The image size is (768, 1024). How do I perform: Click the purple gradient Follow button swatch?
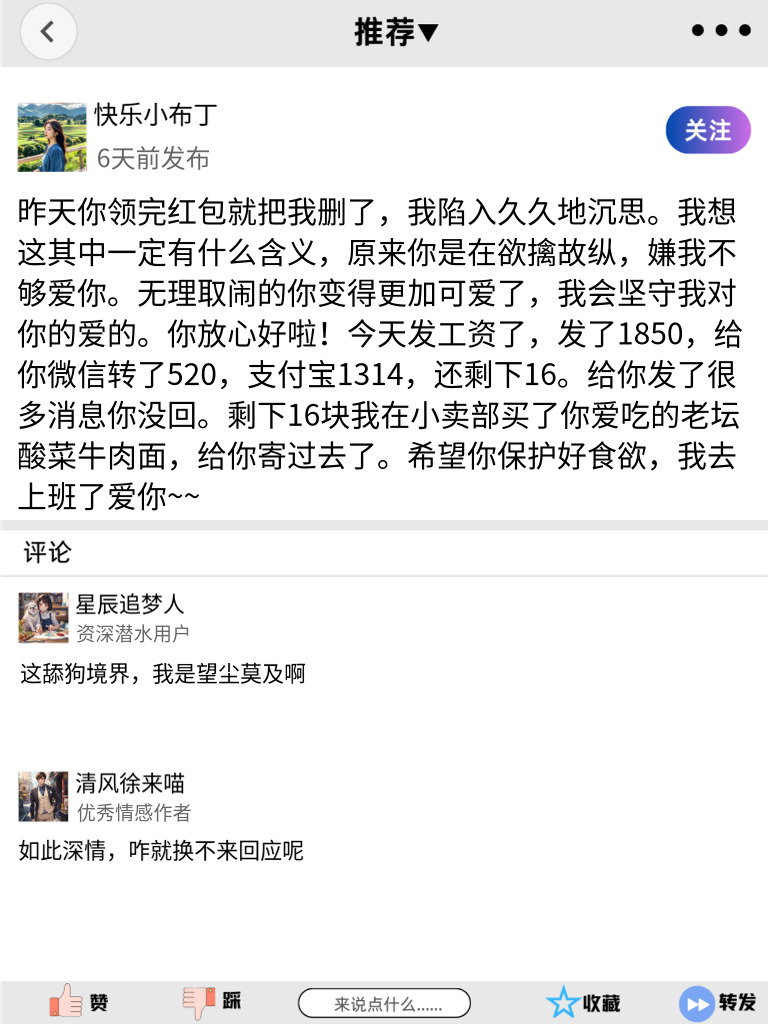[707, 130]
